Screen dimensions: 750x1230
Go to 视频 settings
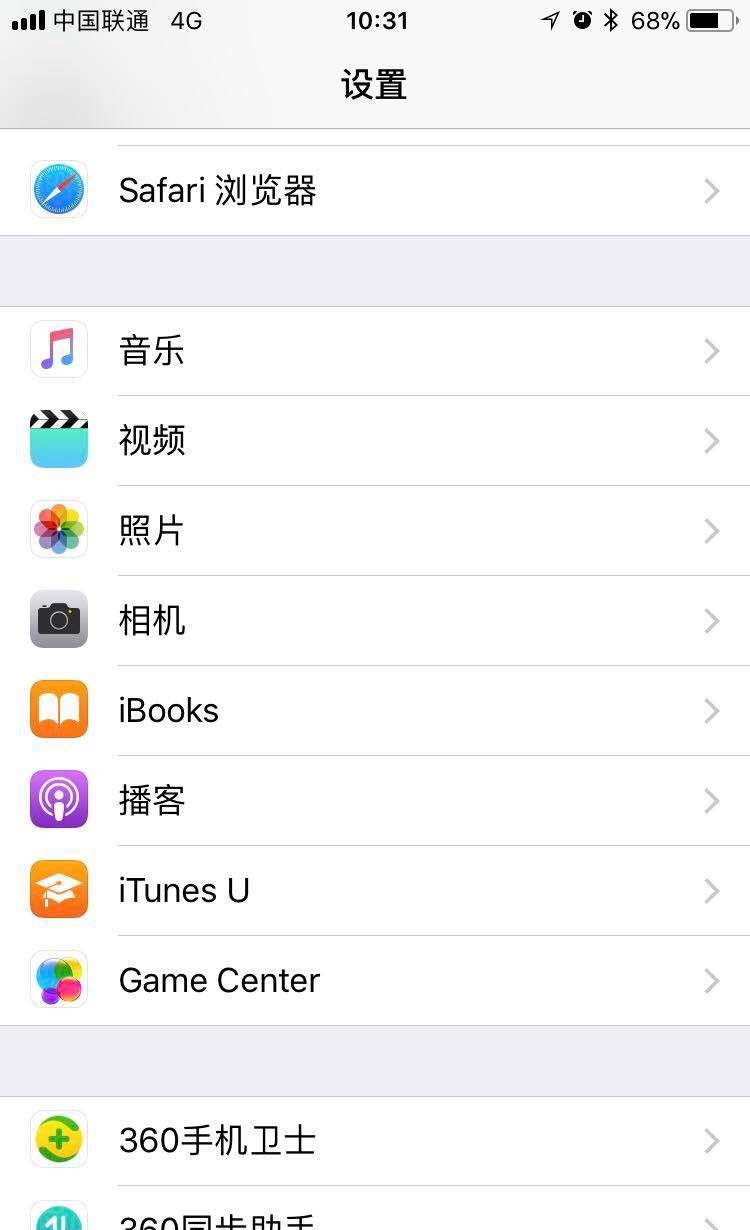(375, 441)
